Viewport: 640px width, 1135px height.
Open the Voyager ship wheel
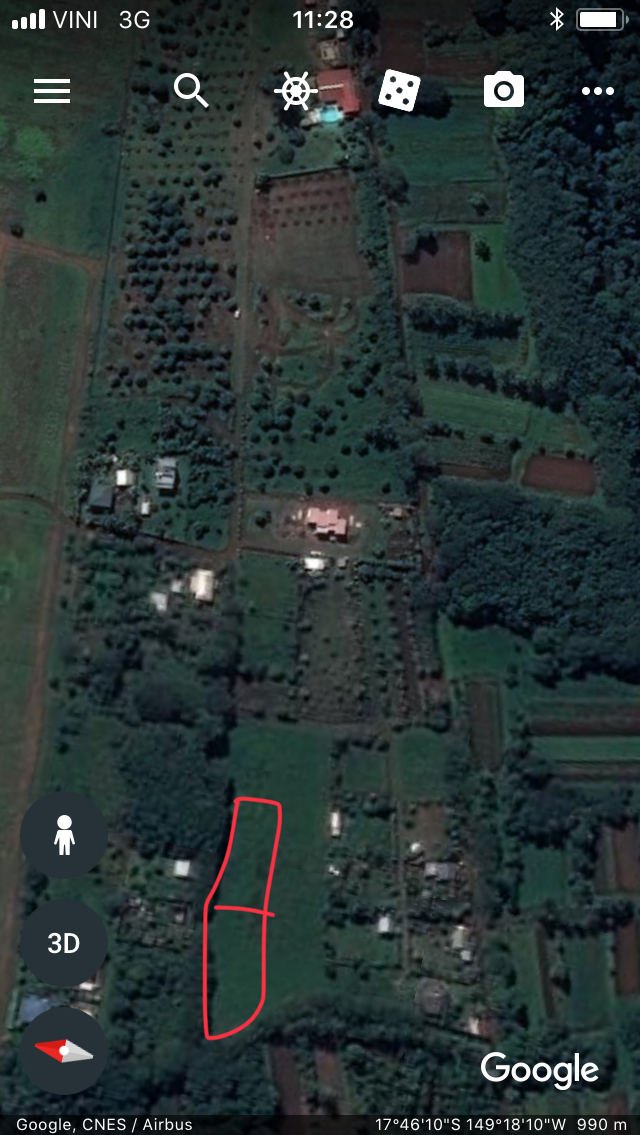[295, 91]
